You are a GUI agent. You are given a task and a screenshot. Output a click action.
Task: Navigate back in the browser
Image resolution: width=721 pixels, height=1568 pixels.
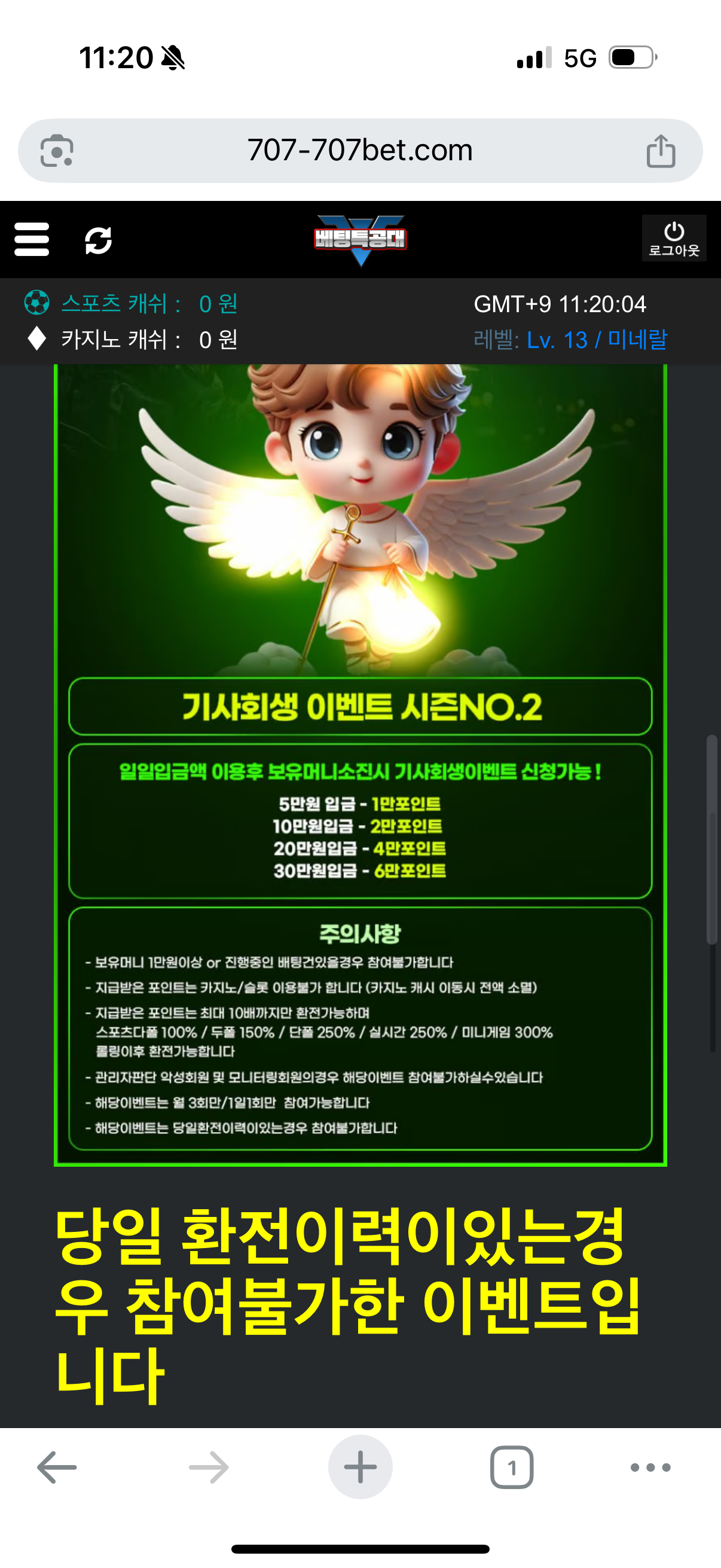pos(57,1468)
